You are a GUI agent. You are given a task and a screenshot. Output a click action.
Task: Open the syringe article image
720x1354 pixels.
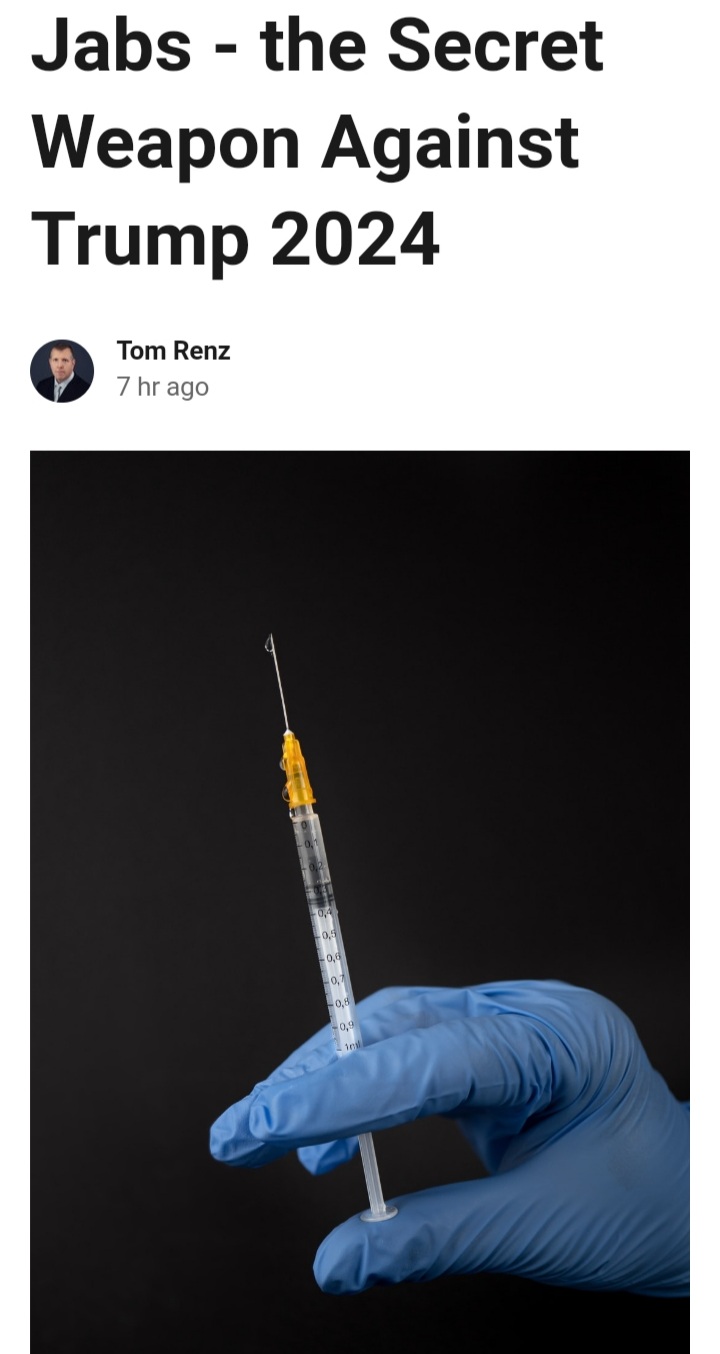point(360,902)
